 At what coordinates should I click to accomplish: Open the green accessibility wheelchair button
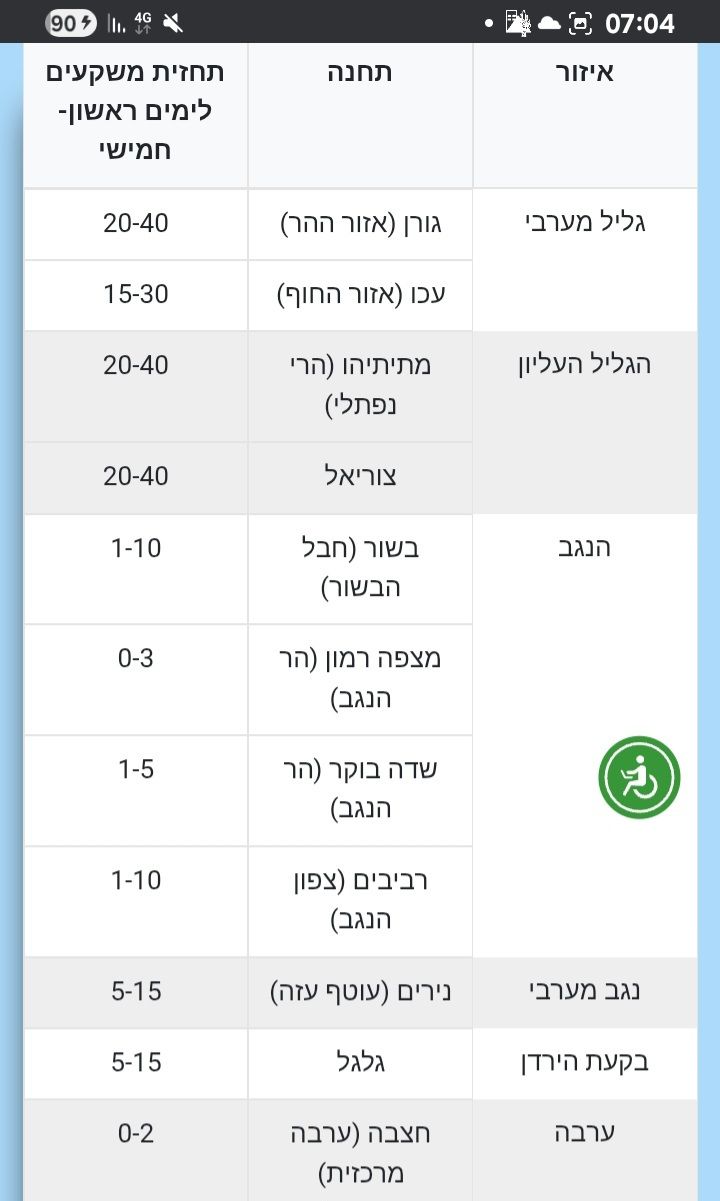tap(639, 778)
